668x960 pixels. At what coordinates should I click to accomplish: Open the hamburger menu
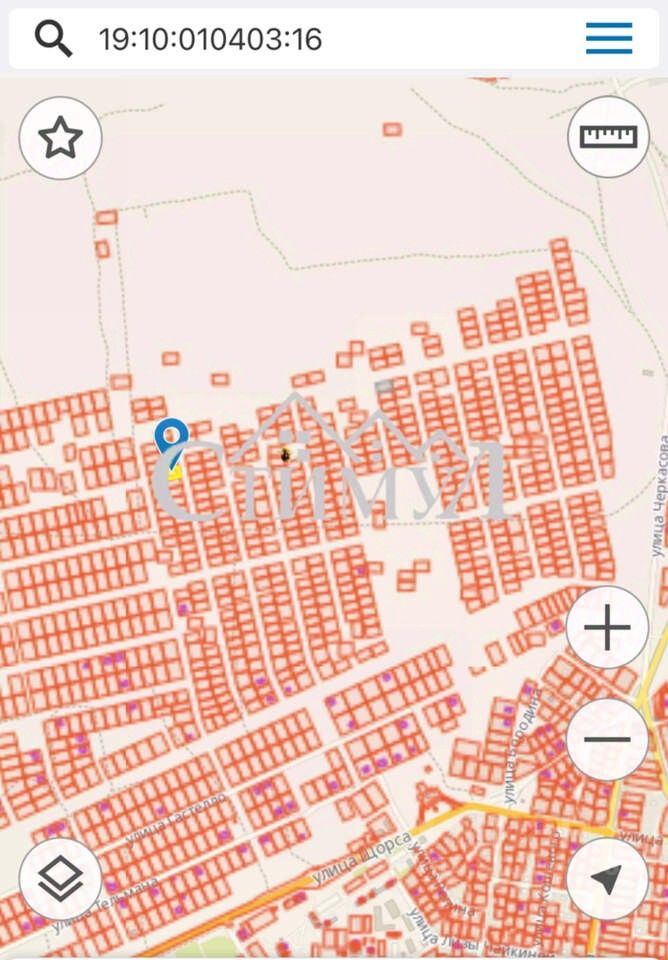click(x=609, y=39)
